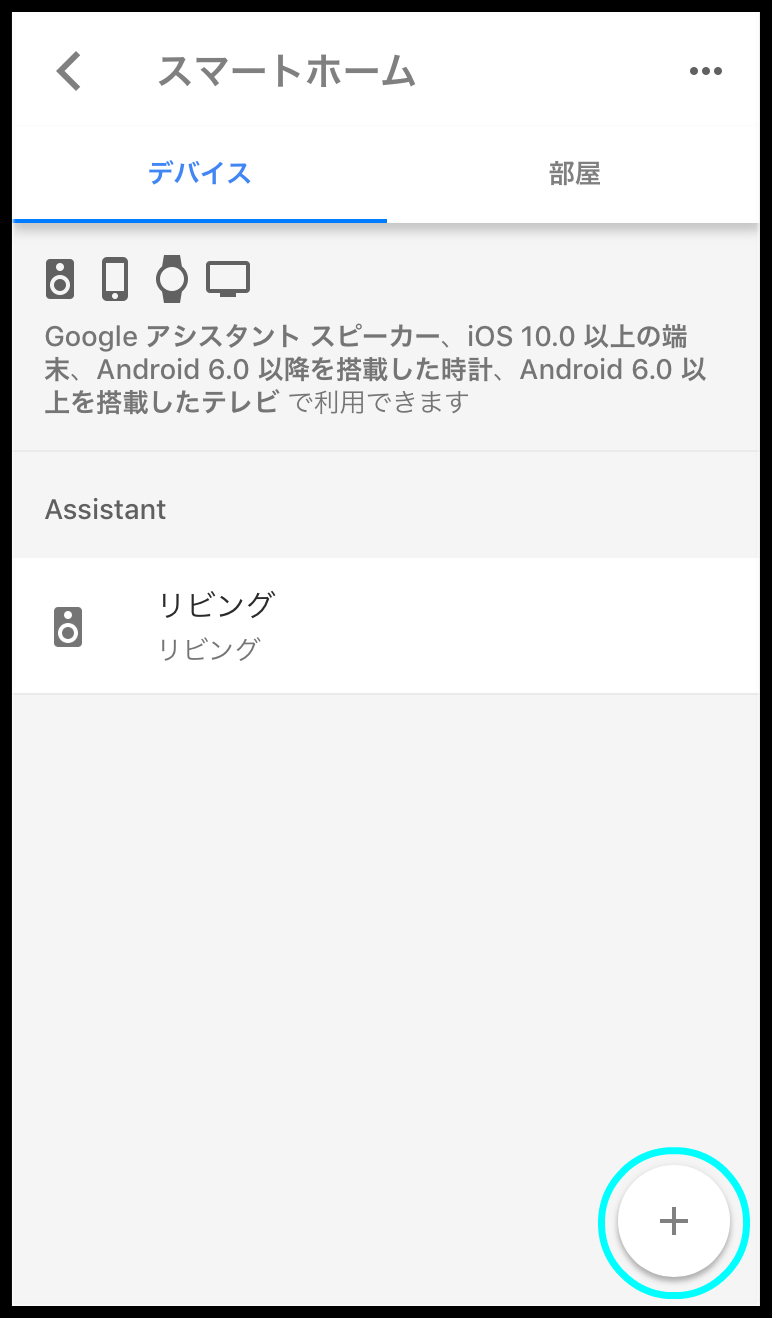Go back from the スマートホーム screen
This screenshot has height=1318, width=772.
tap(69, 72)
